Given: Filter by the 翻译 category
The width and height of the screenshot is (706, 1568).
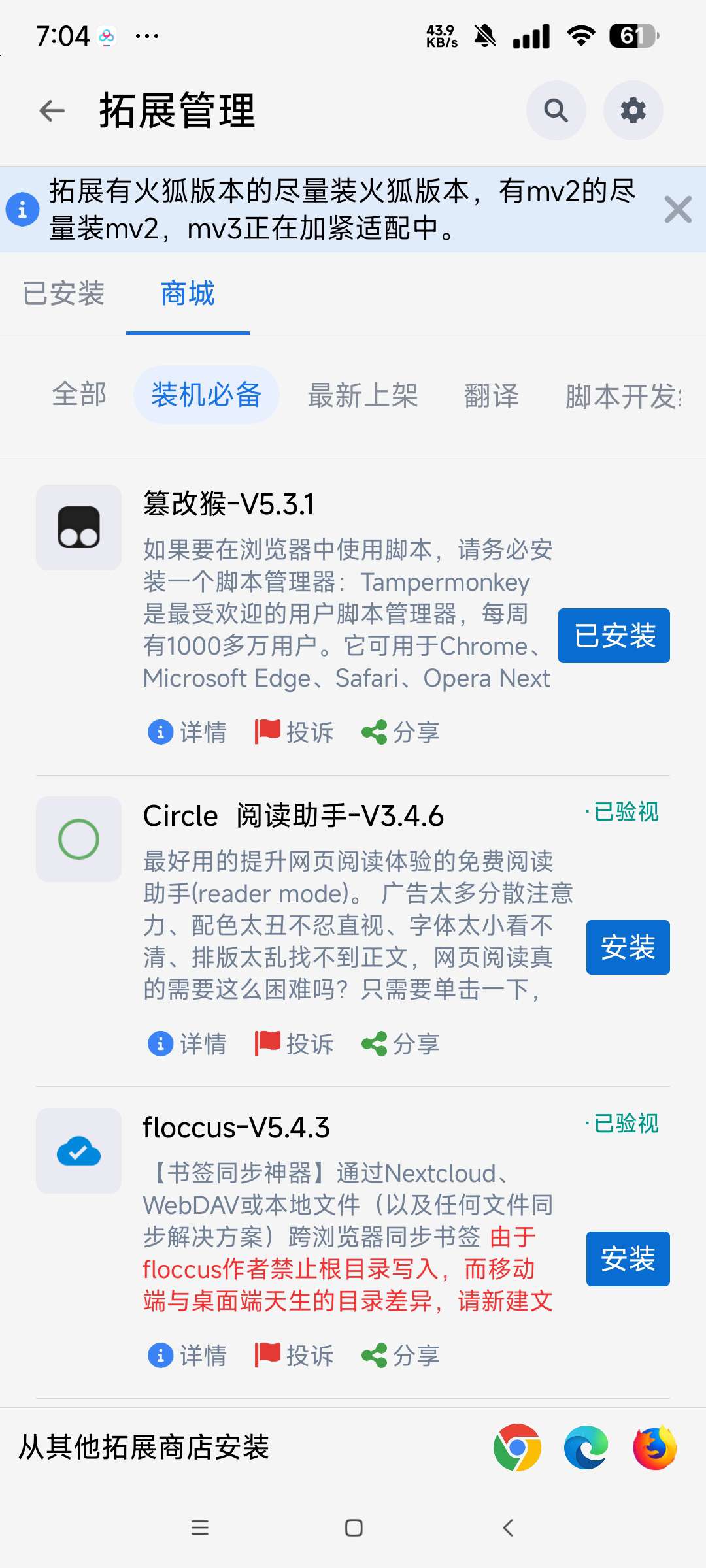Looking at the screenshot, I should tap(492, 395).
